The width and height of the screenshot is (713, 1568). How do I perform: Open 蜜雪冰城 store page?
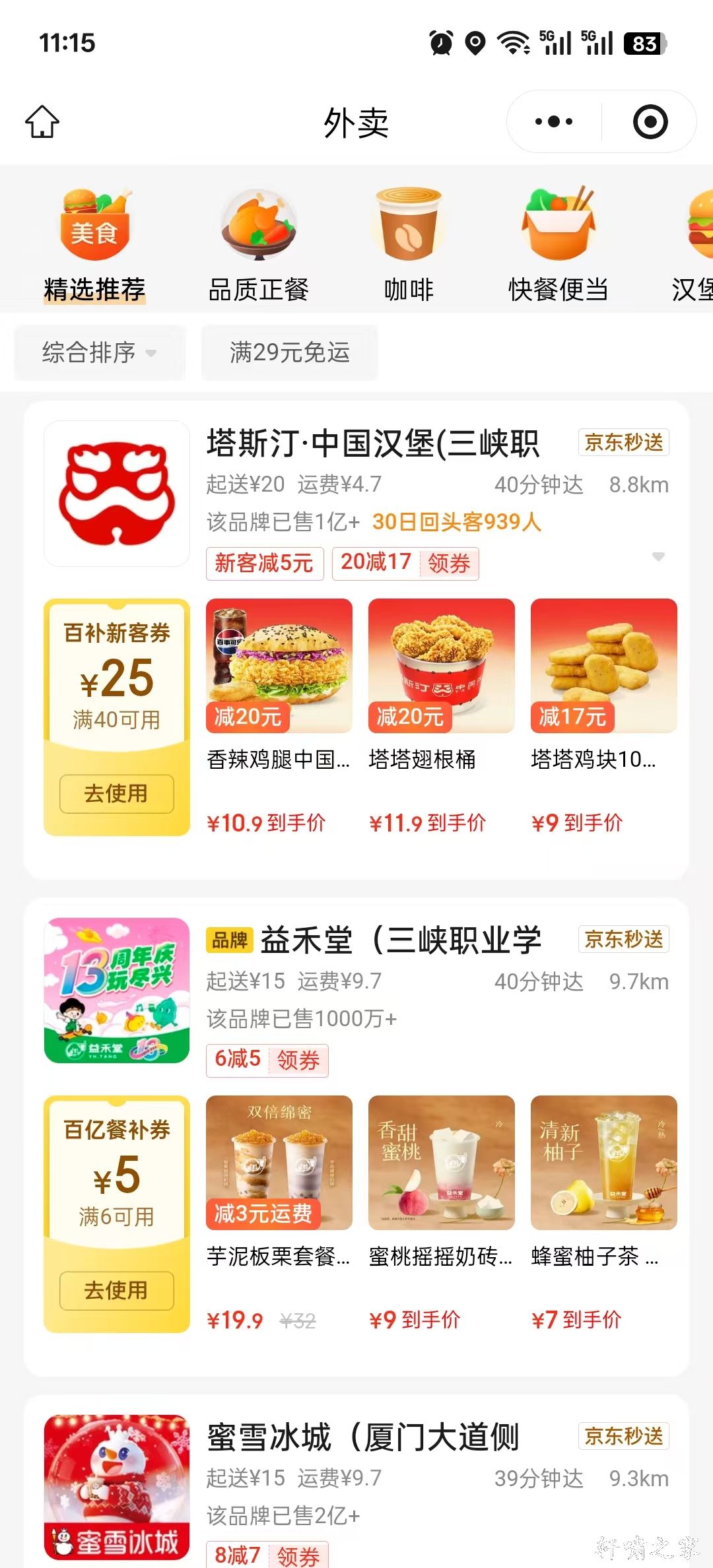coord(363,1437)
